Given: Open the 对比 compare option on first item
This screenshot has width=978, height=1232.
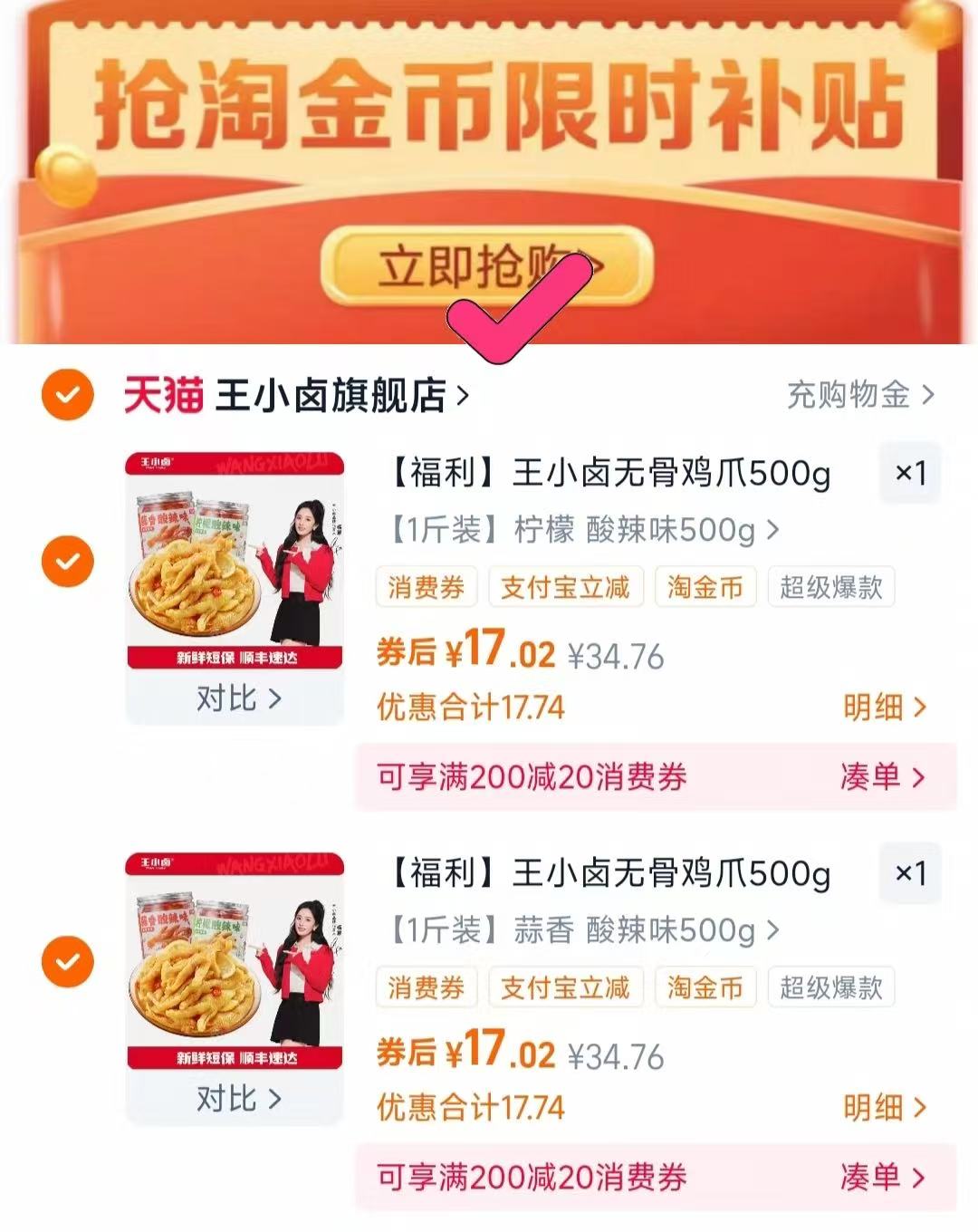Looking at the screenshot, I should [x=233, y=699].
